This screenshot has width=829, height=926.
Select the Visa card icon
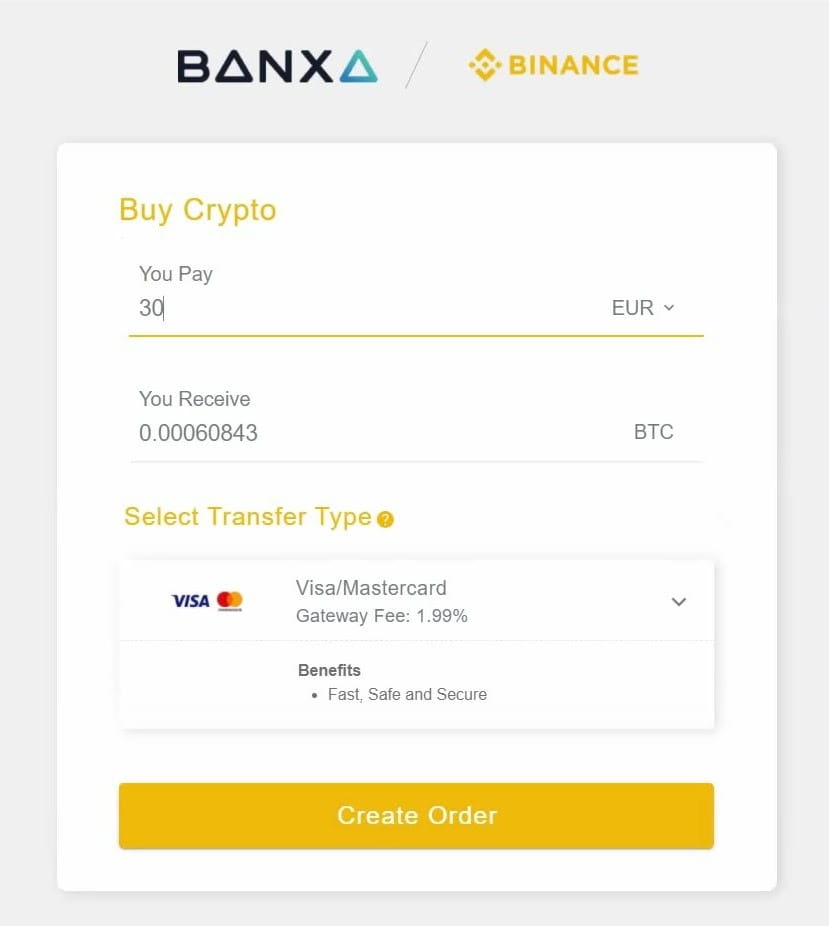[189, 601]
